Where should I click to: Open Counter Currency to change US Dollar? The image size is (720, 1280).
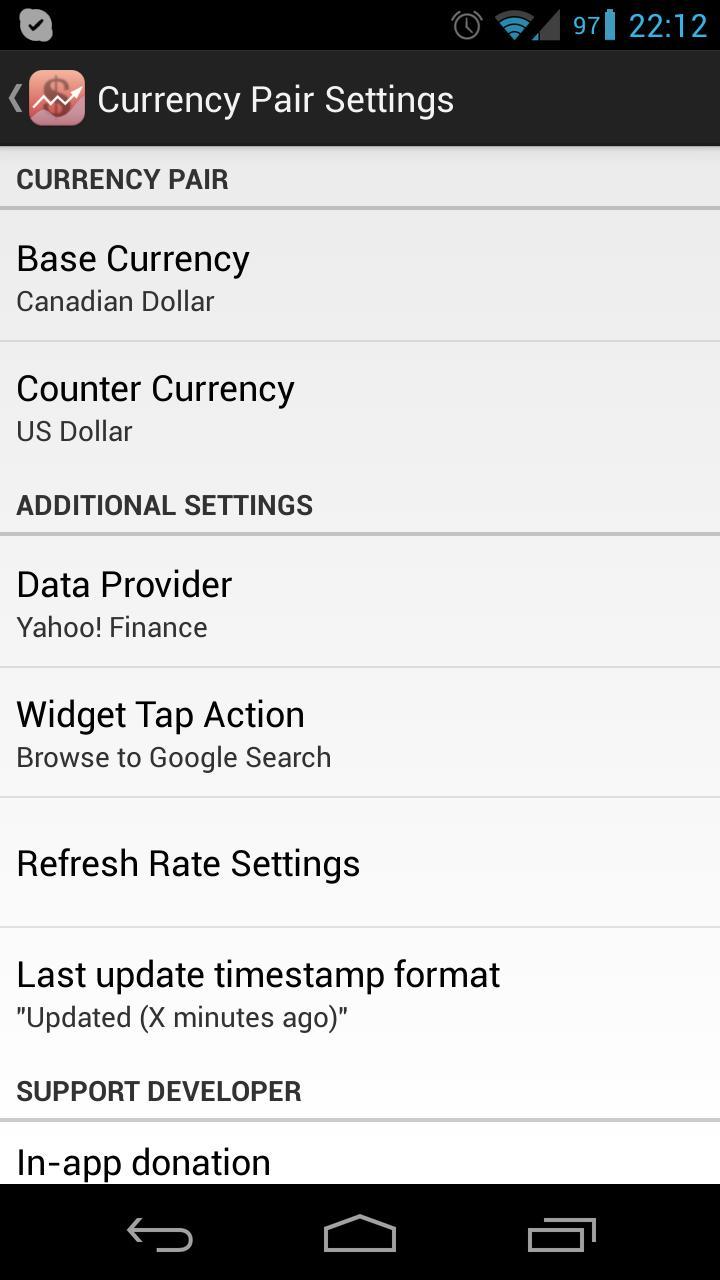(360, 405)
